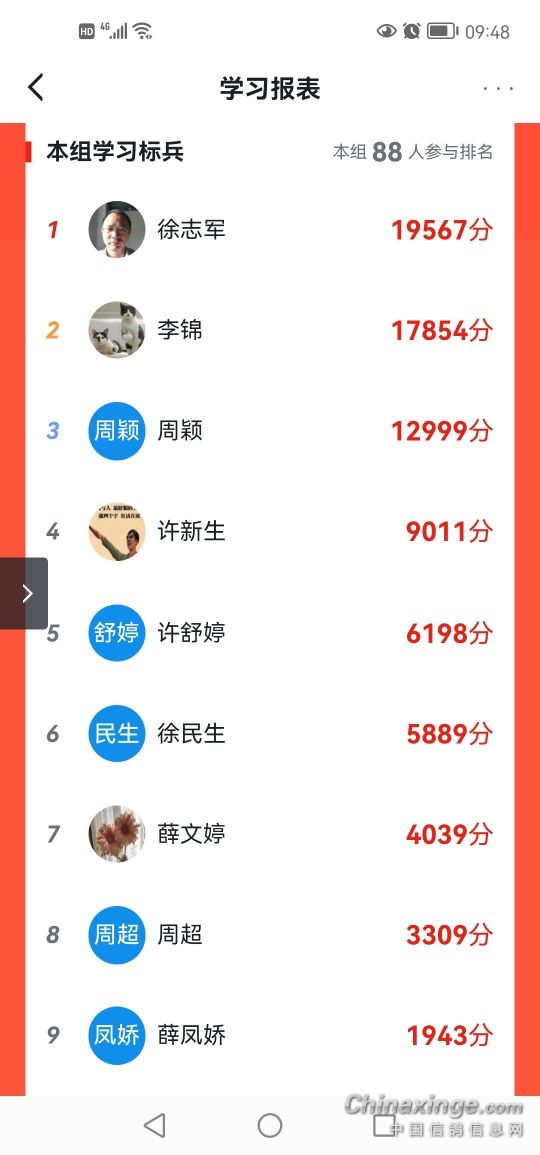View 徐民生's learning score row
The width and height of the screenshot is (540, 1155).
270,733
